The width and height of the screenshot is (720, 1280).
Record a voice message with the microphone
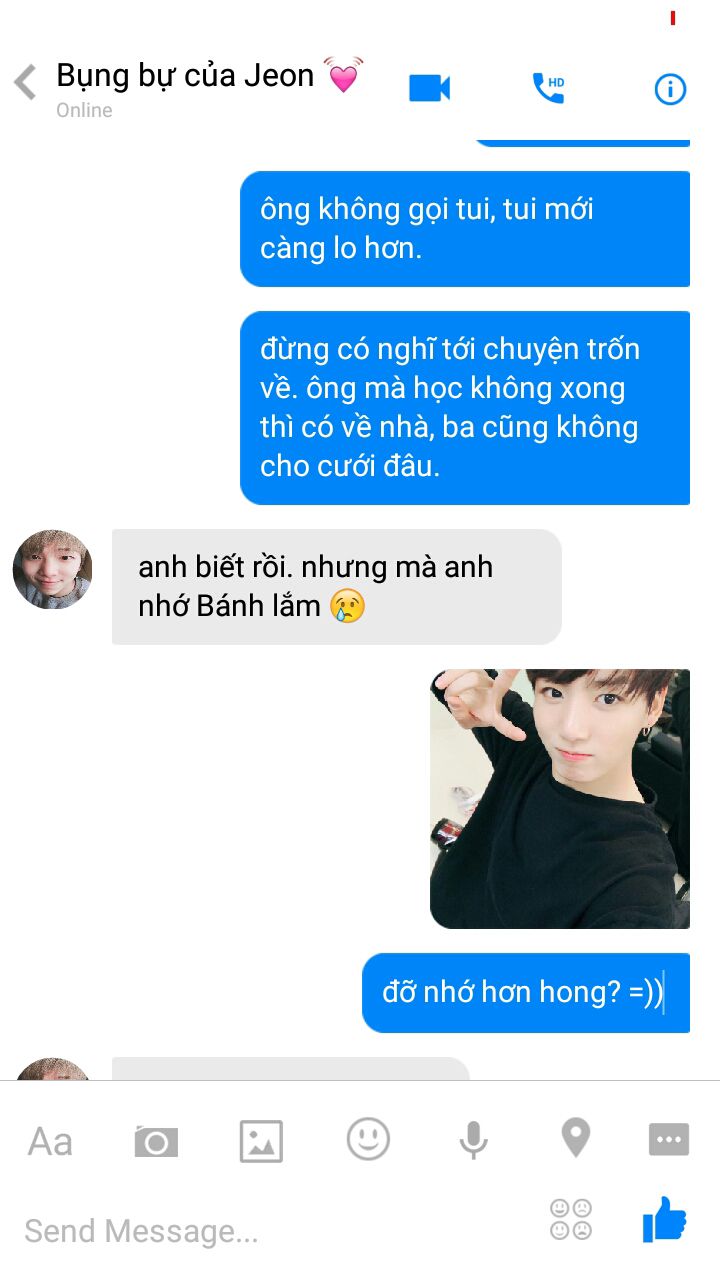473,1140
